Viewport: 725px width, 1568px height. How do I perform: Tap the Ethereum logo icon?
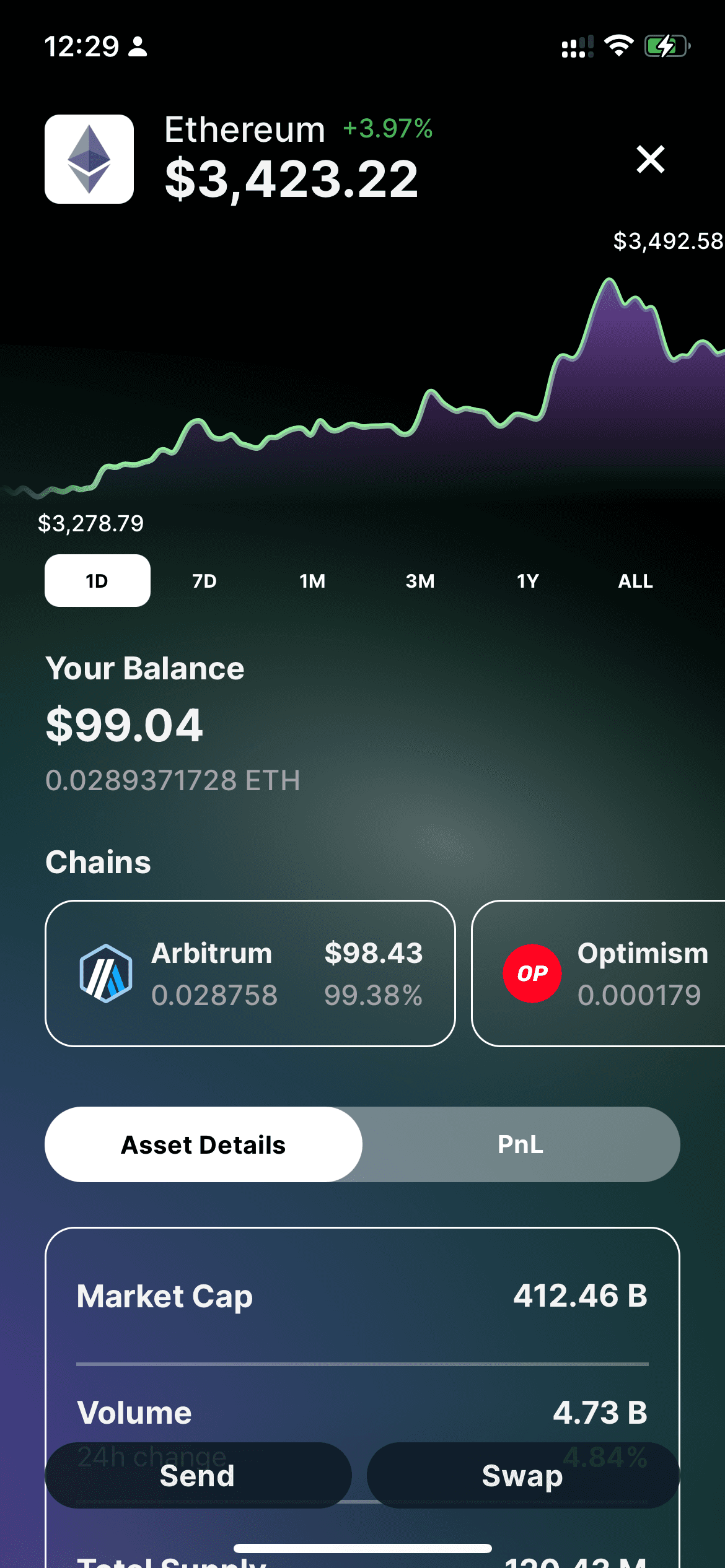click(89, 159)
